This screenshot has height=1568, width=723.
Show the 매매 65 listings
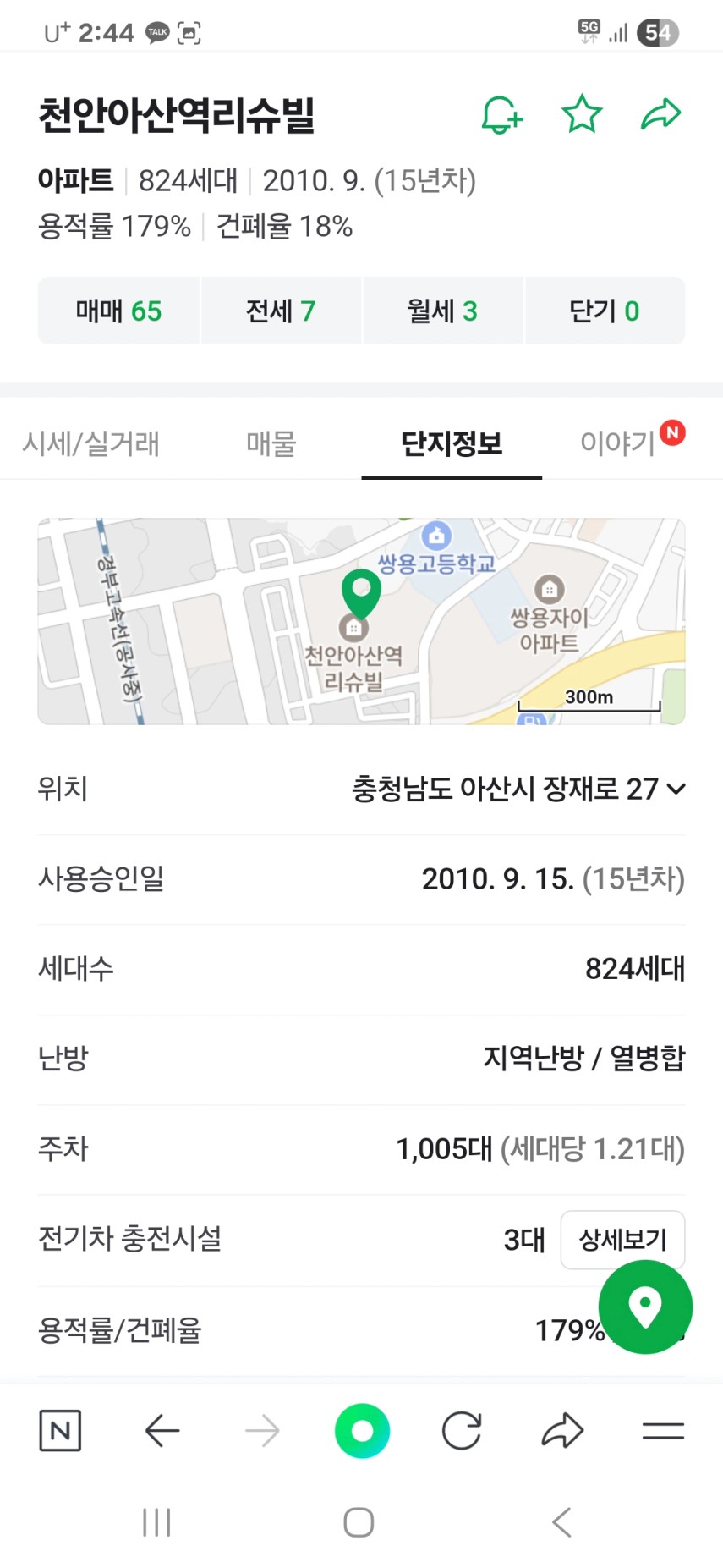pyautogui.click(x=118, y=311)
